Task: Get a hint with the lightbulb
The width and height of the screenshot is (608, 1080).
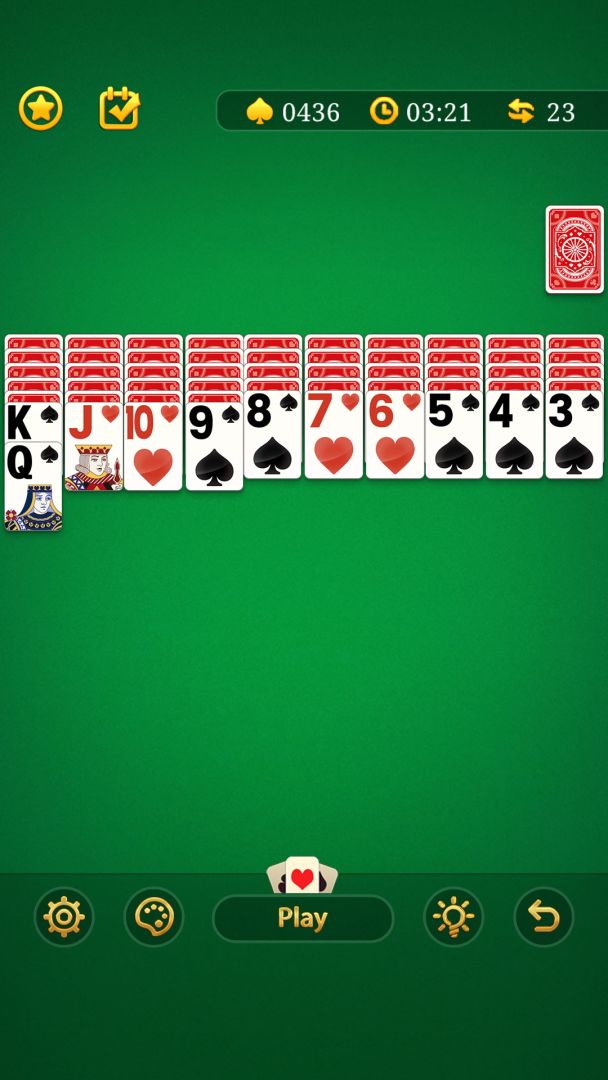Action: point(453,917)
